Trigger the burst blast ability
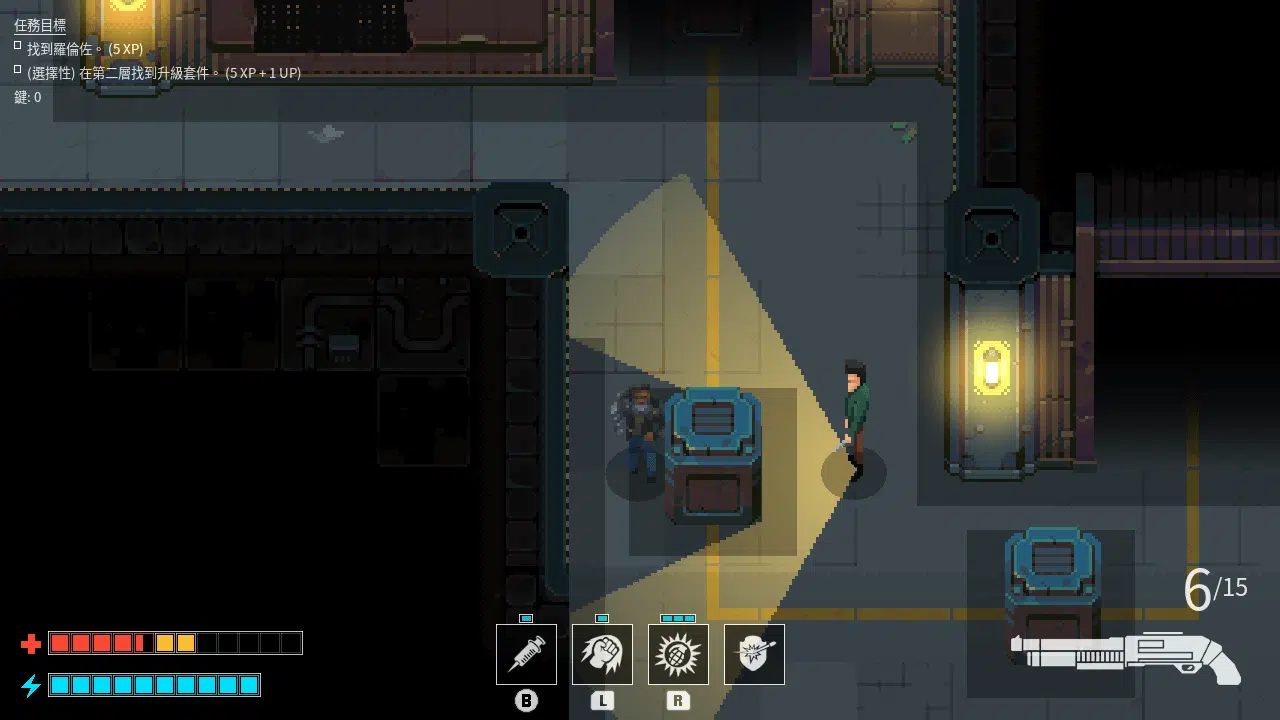The width and height of the screenshot is (1280, 720). [678, 654]
